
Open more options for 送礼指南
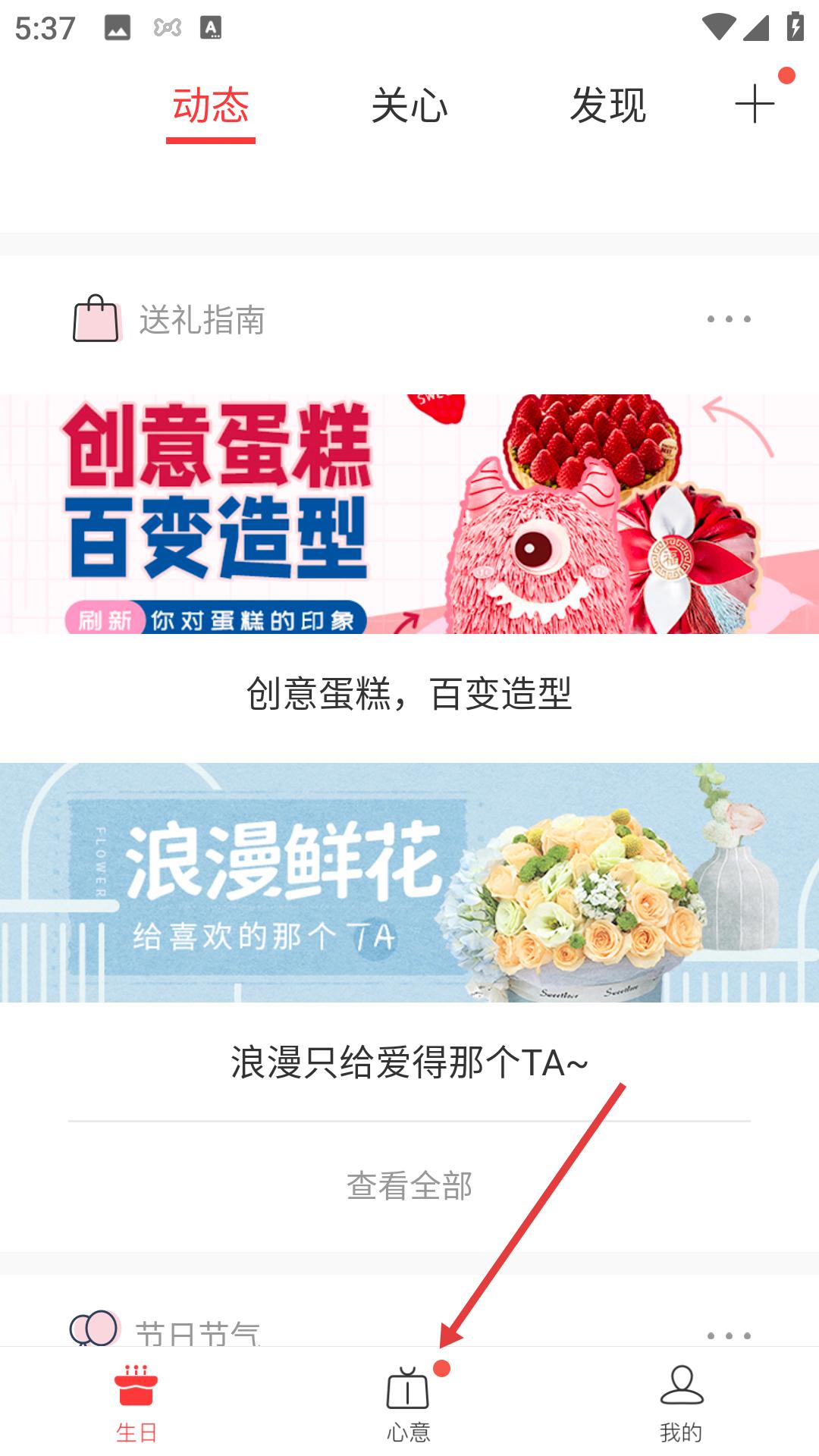tap(729, 319)
